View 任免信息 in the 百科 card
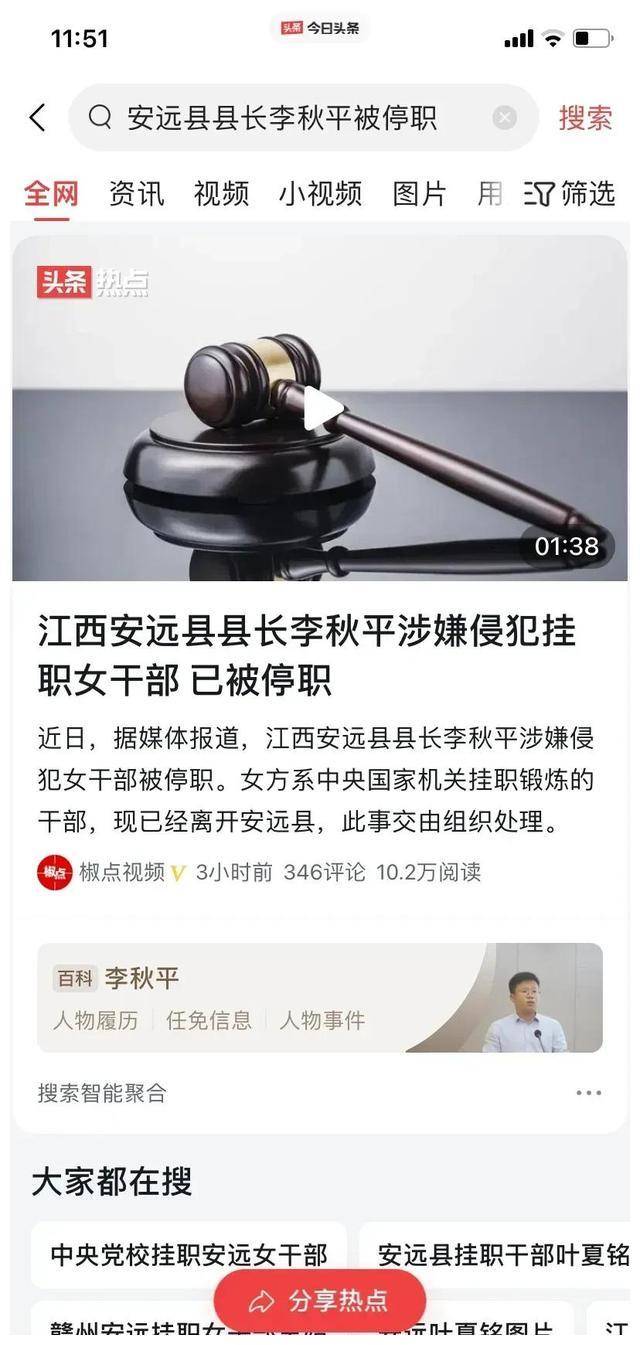The image size is (640, 1345). click(x=209, y=1021)
